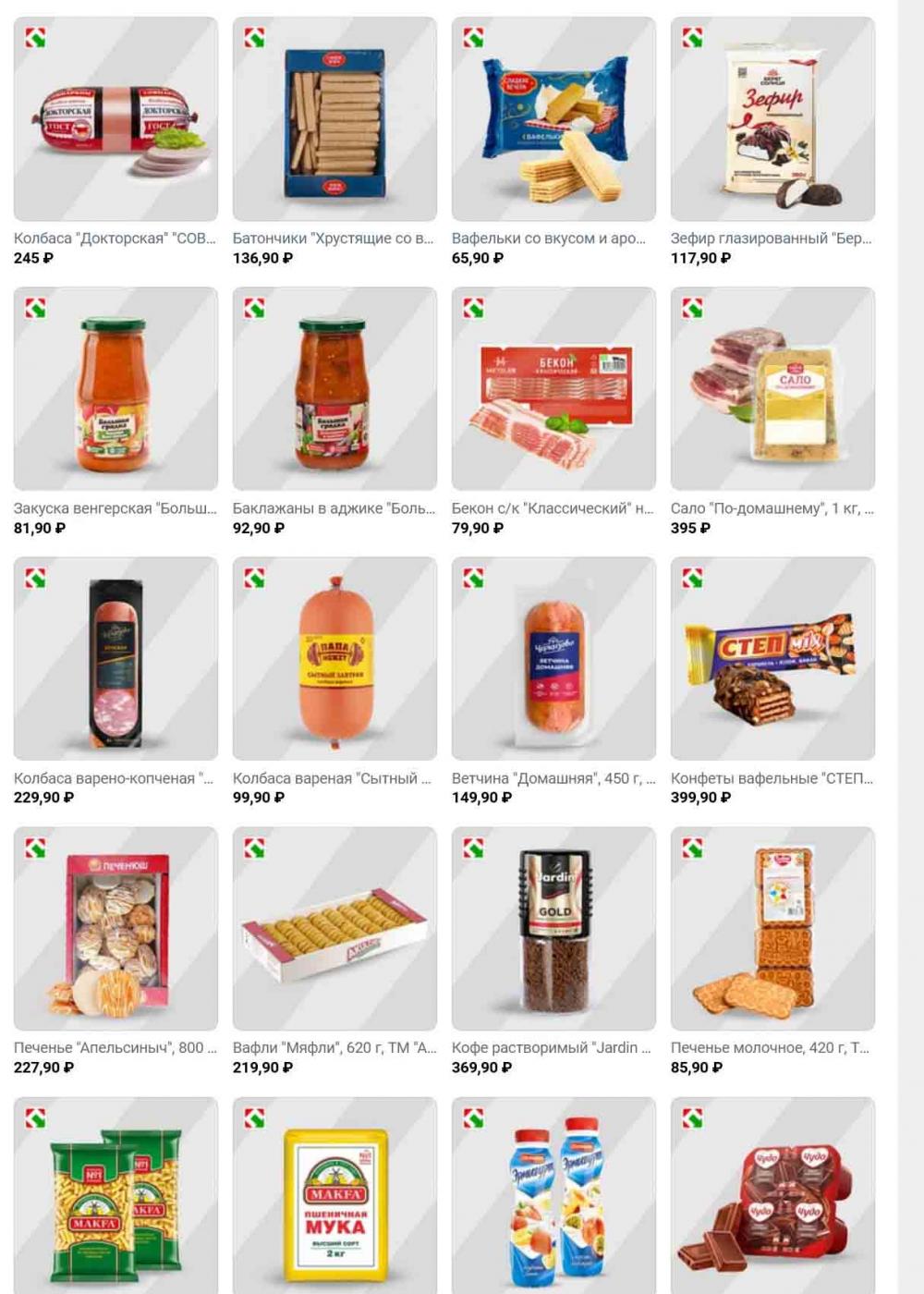Open Батончики "Хрустящие" product for 136,90 ₽
The height and width of the screenshot is (1294, 924).
(x=334, y=119)
